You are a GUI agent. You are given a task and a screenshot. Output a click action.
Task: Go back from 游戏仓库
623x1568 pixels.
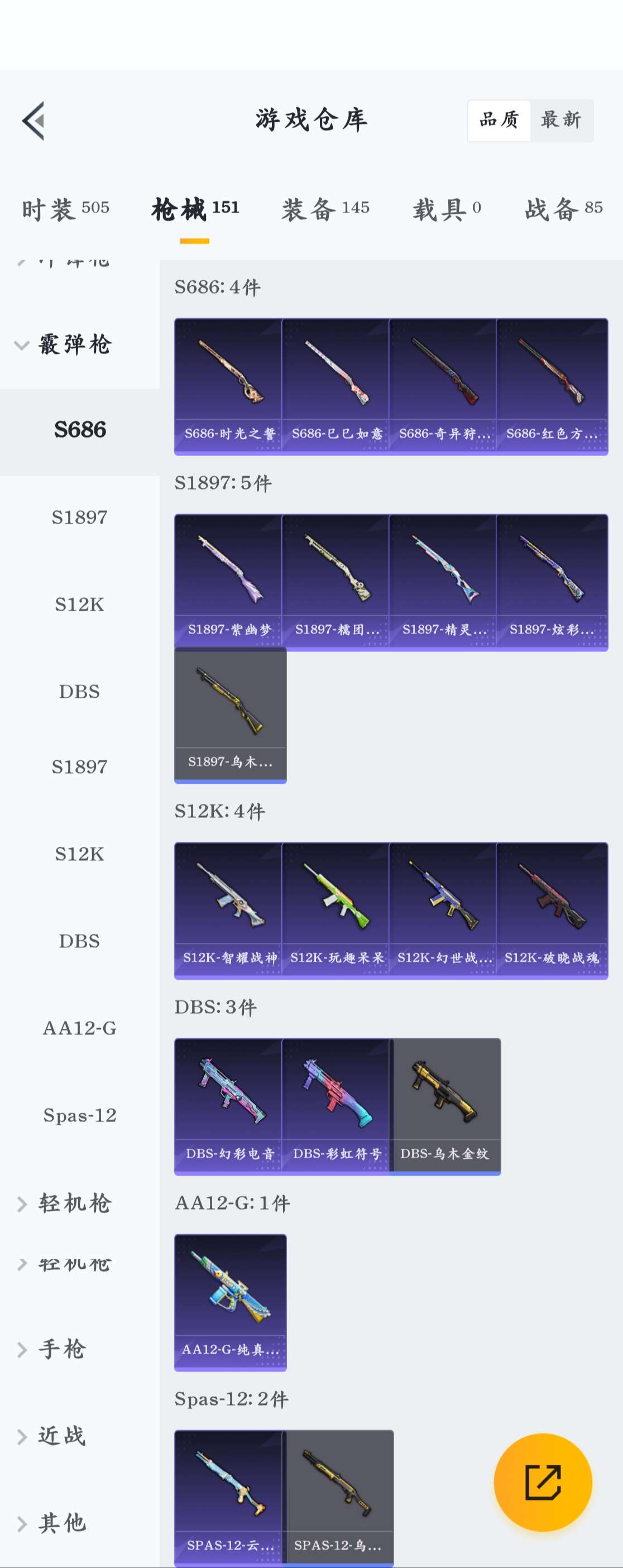pyautogui.click(x=33, y=121)
